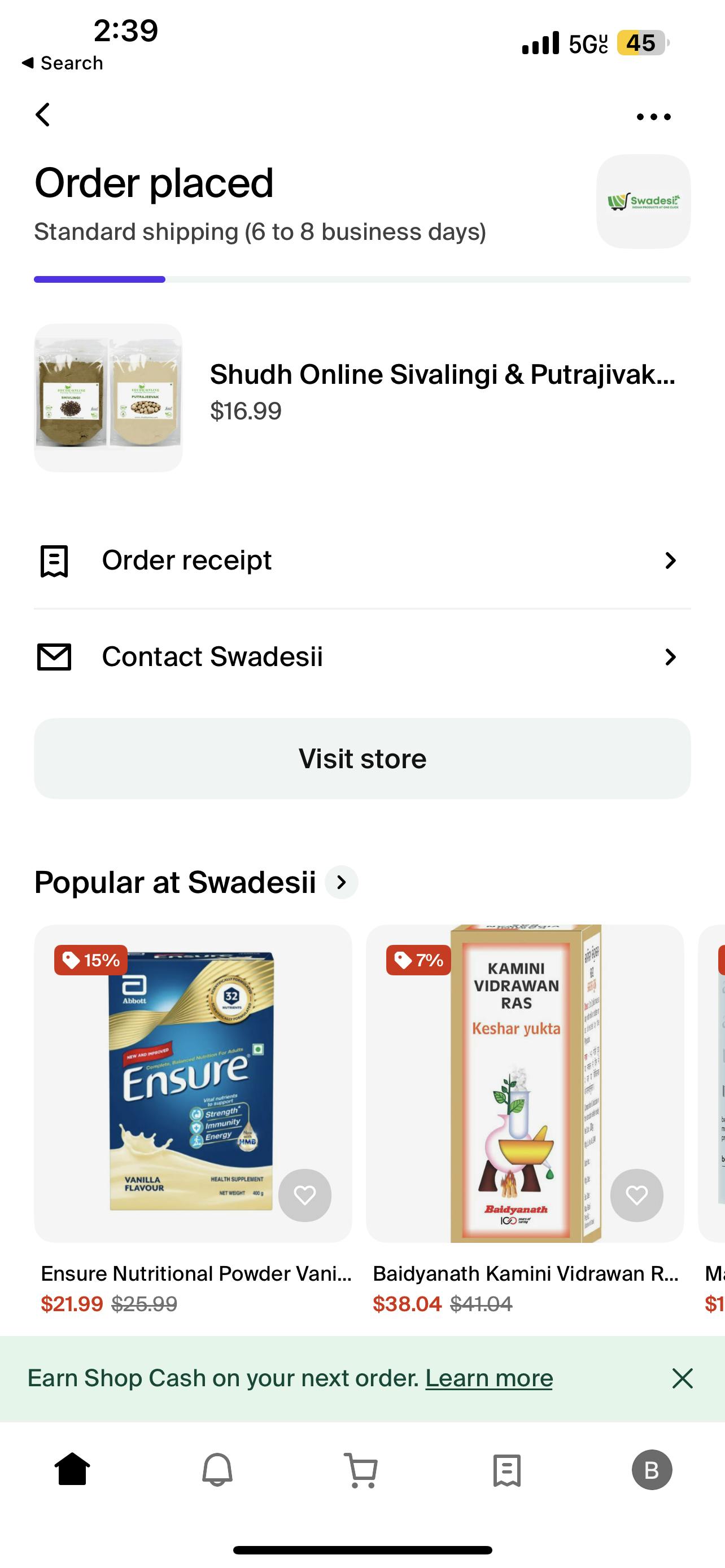
Task: Open the Swadesii store logo
Action: tap(644, 201)
